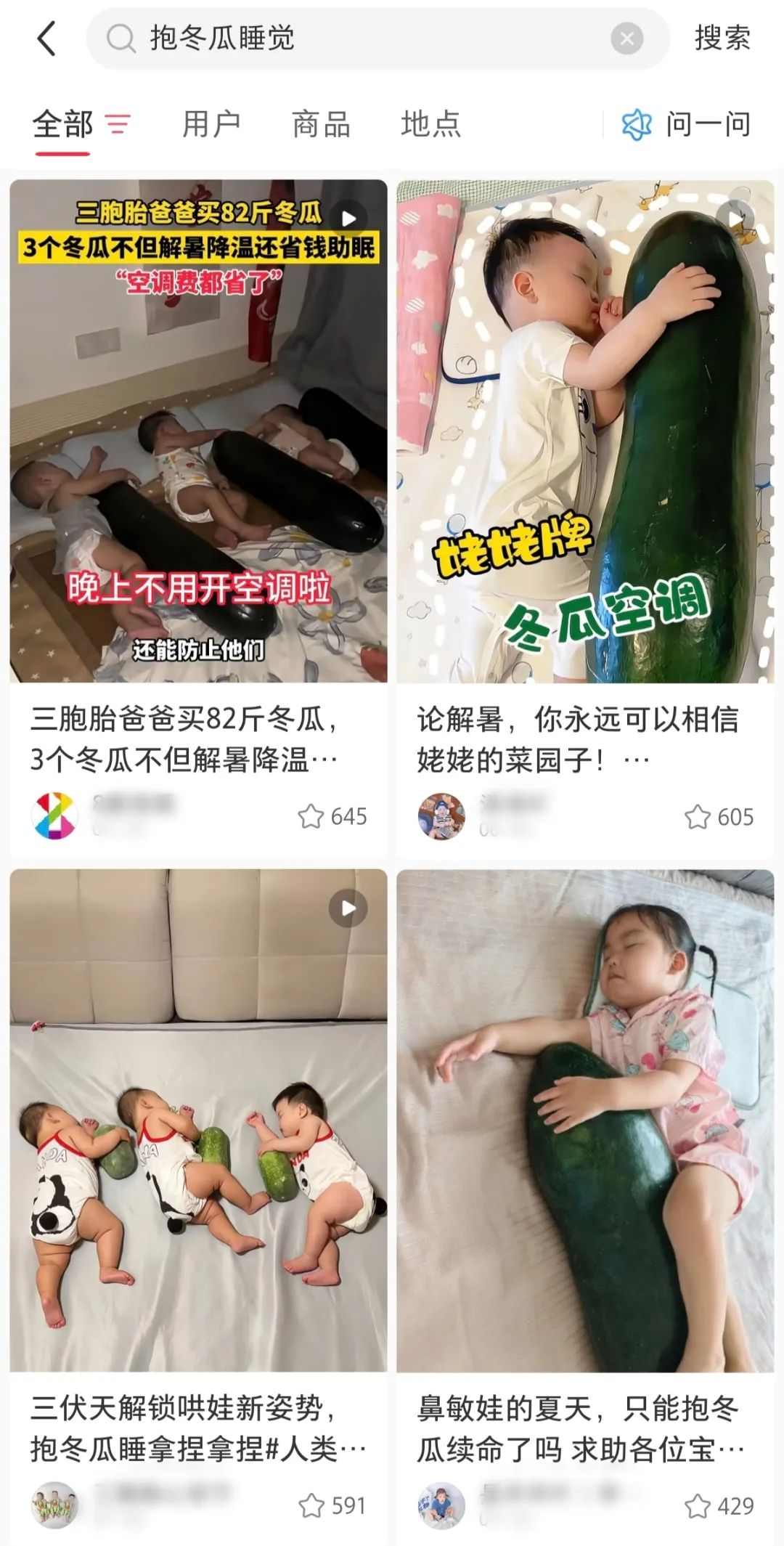Switch to the 用户 tab
The height and width of the screenshot is (1546, 784).
(211, 124)
